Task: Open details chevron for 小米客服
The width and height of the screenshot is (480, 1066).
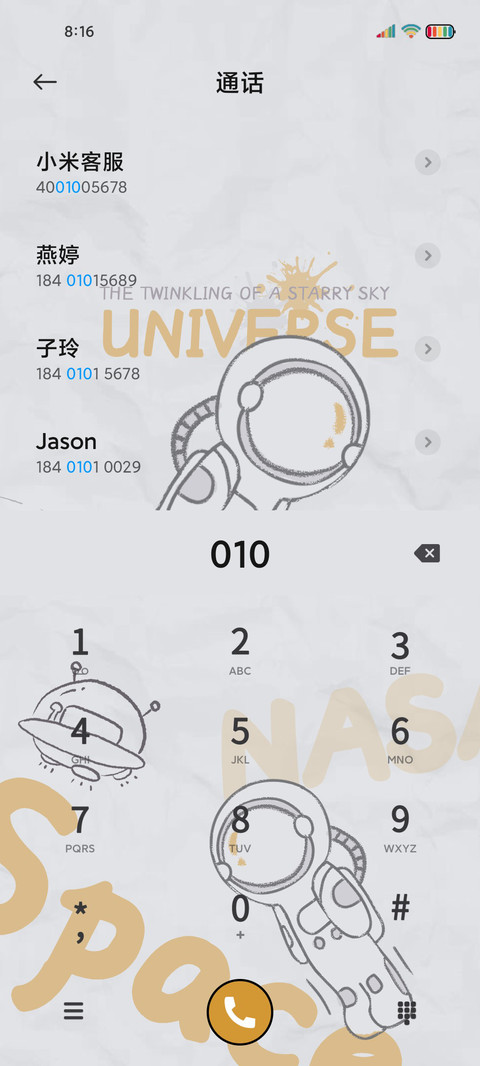Action: pos(428,162)
